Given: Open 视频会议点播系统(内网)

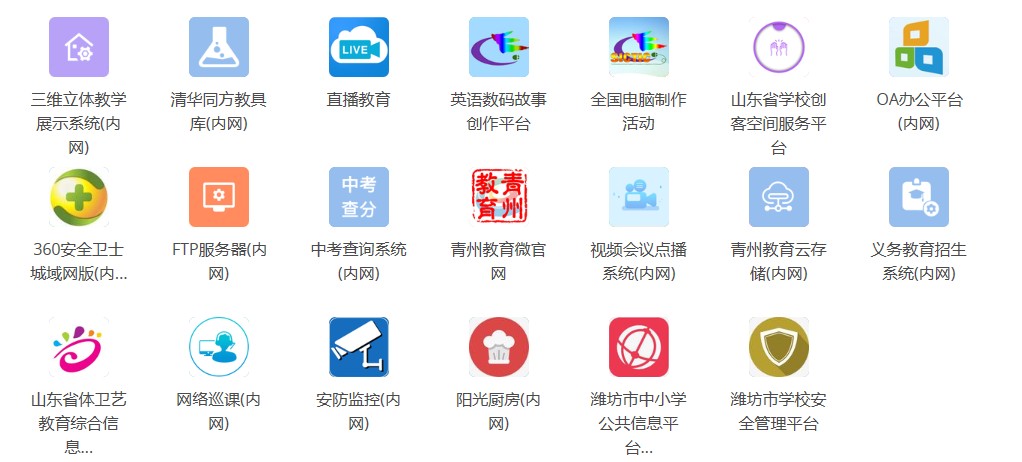Looking at the screenshot, I should point(639,197).
